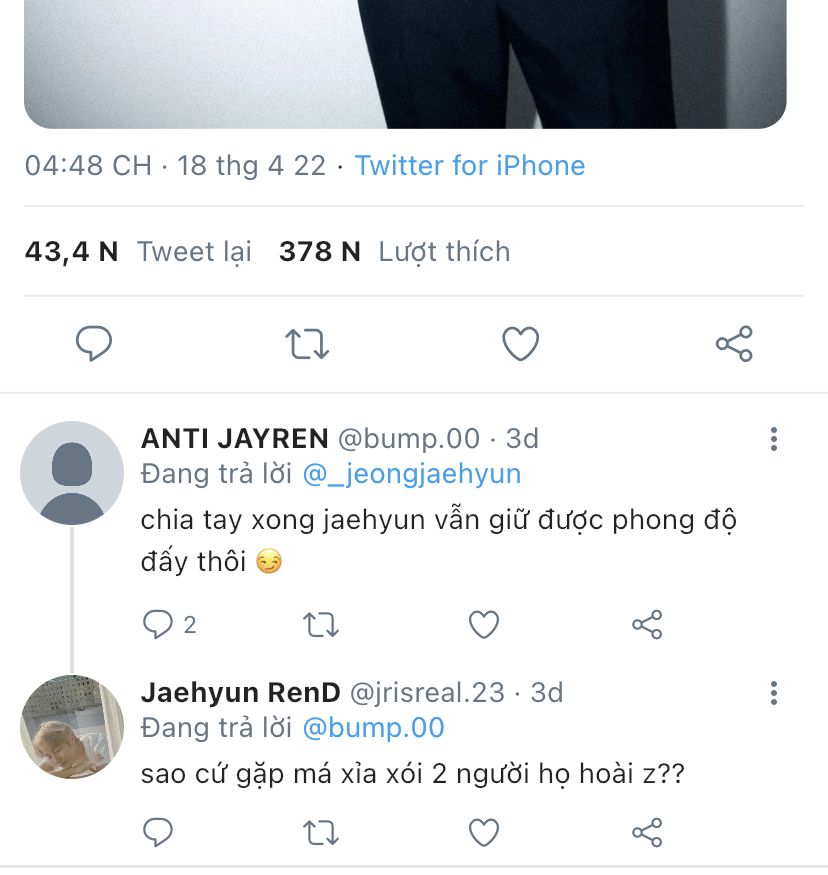
Task: Retweet the main tweet
Action: 306,344
